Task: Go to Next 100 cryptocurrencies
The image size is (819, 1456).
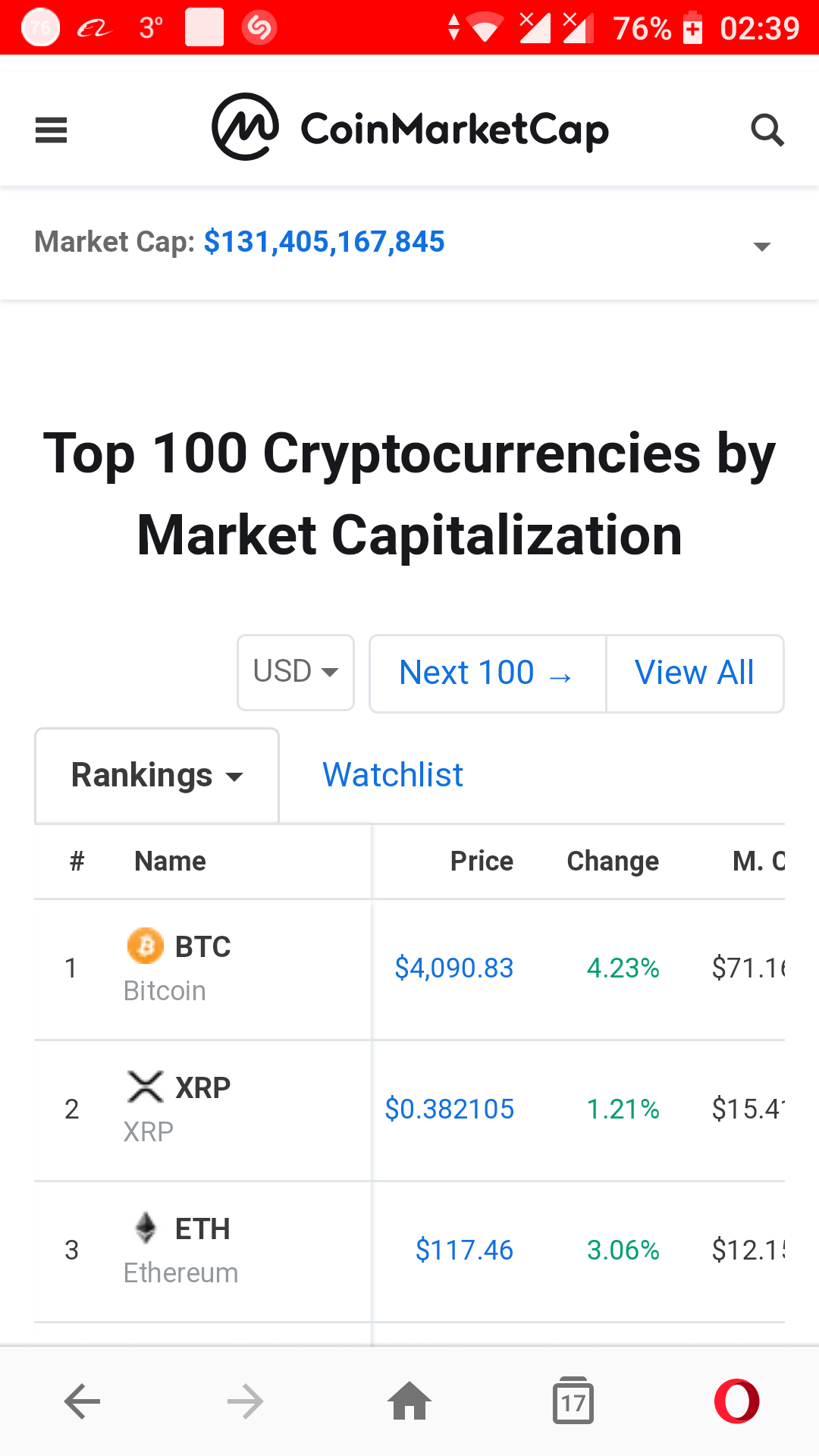Action: click(487, 673)
